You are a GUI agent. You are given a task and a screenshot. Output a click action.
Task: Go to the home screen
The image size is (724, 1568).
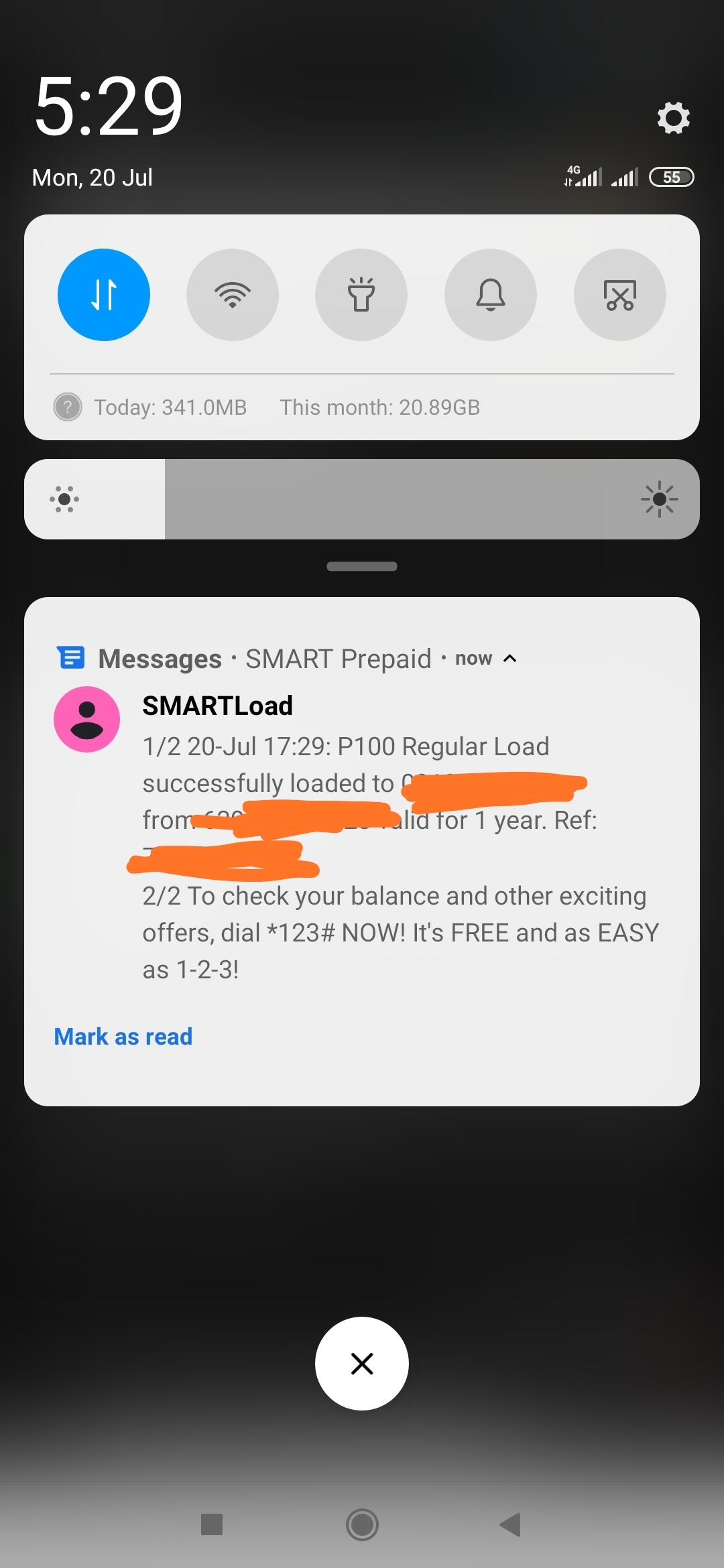362,1524
